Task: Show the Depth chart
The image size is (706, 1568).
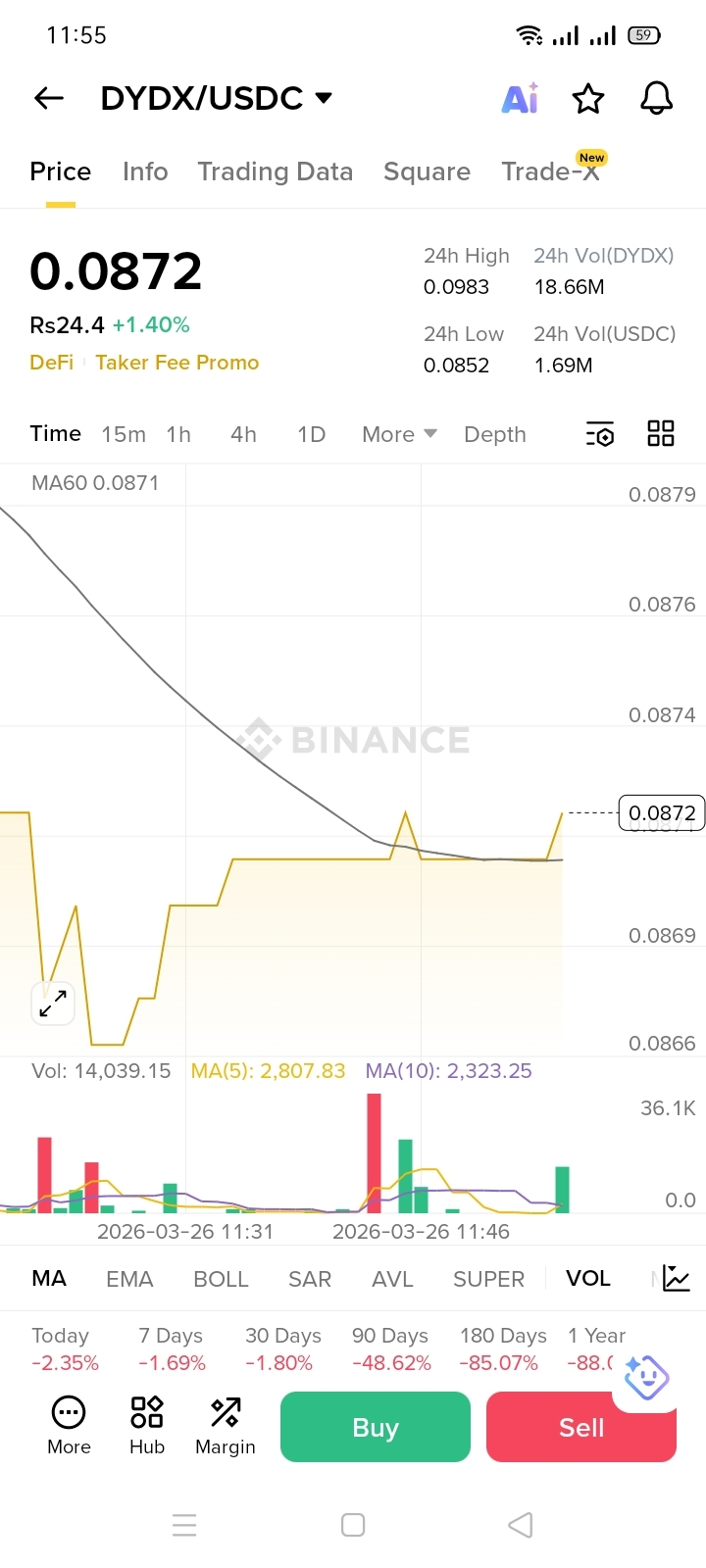Action: click(495, 434)
